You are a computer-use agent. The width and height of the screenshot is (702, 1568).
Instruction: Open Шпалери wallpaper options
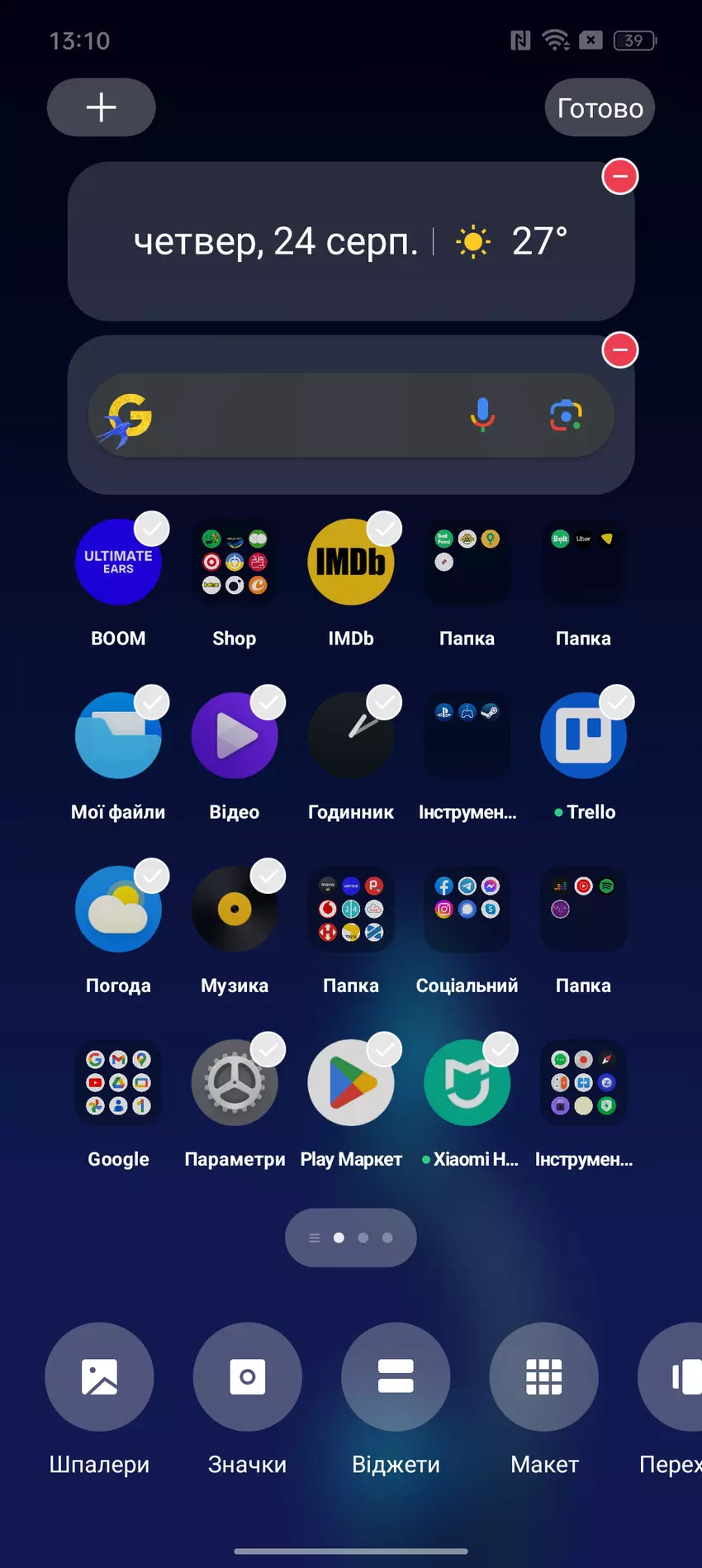tap(99, 1377)
